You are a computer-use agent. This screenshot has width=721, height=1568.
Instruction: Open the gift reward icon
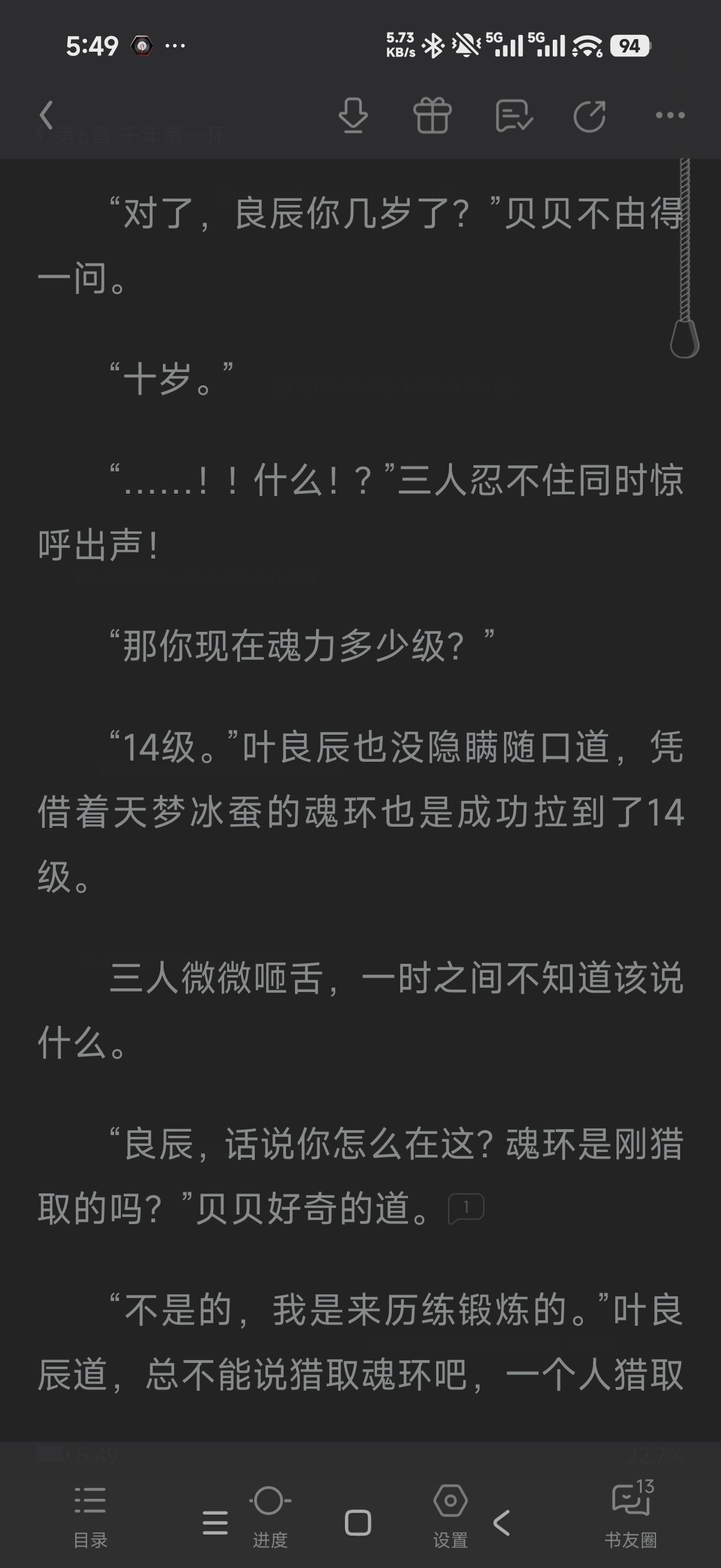coord(432,115)
